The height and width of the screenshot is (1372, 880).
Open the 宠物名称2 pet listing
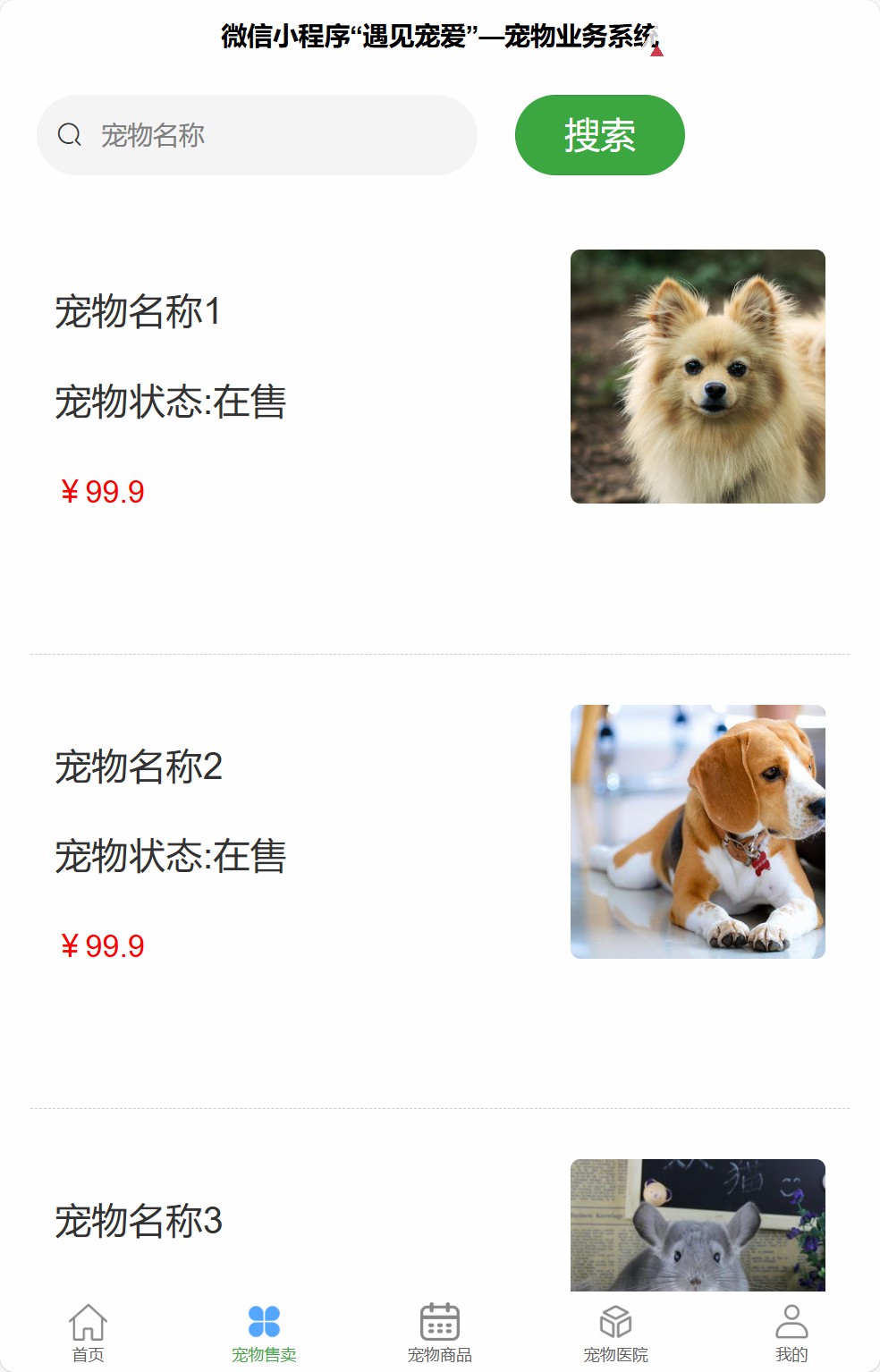[x=138, y=766]
